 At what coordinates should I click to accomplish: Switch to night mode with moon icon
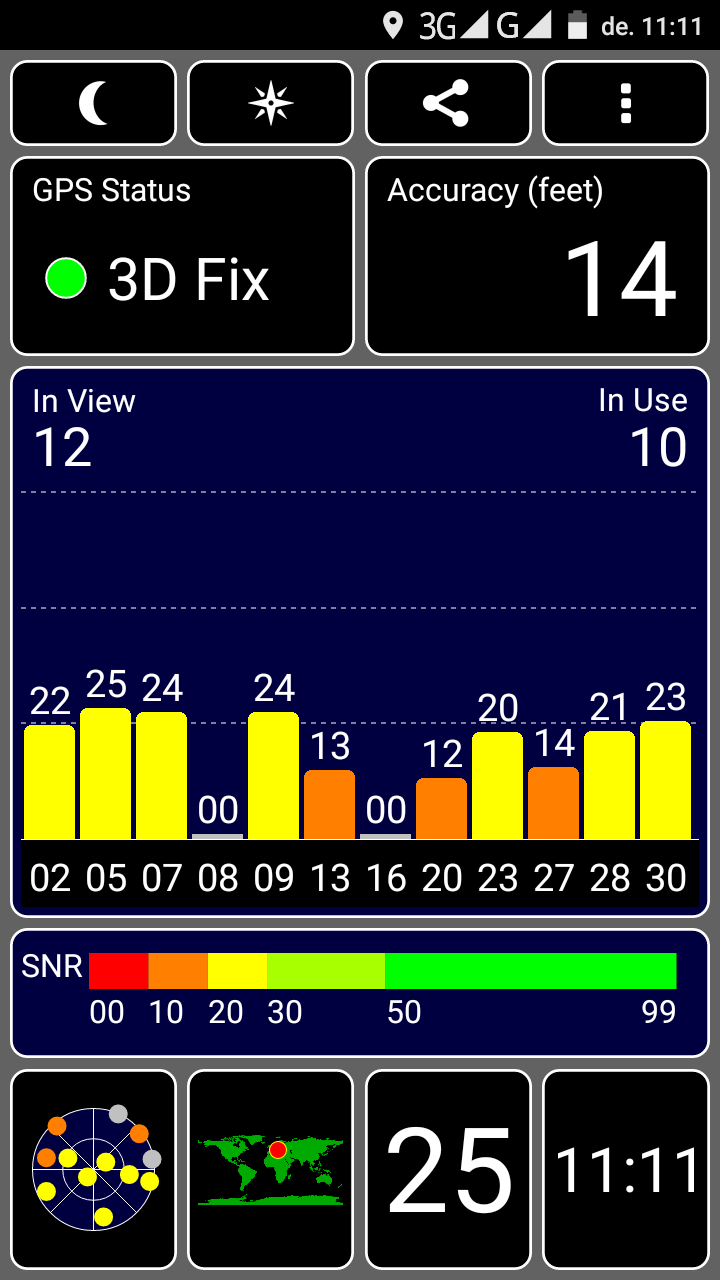pyautogui.click(x=93, y=103)
